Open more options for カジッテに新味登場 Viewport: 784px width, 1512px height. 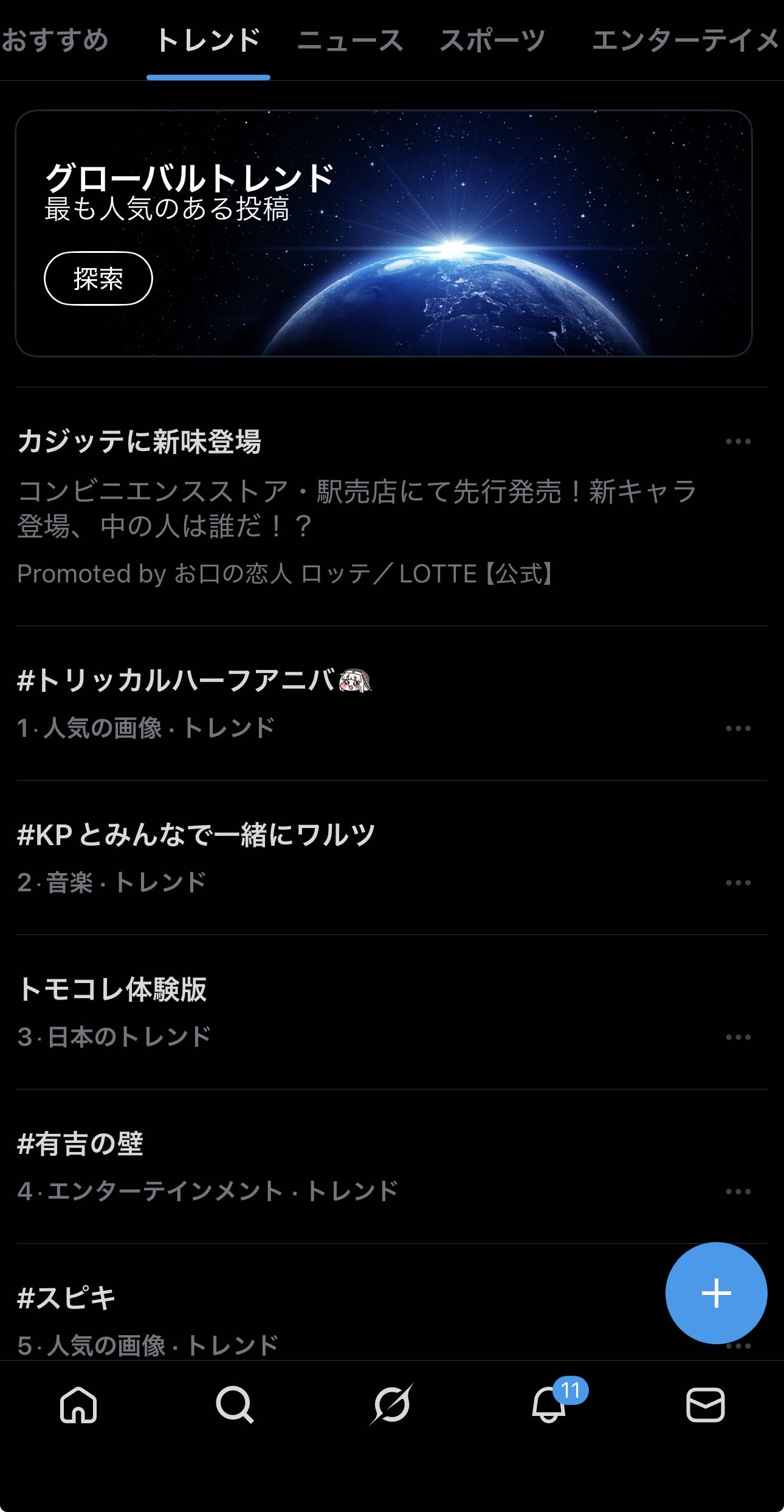pyautogui.click(x=738, y=441)
